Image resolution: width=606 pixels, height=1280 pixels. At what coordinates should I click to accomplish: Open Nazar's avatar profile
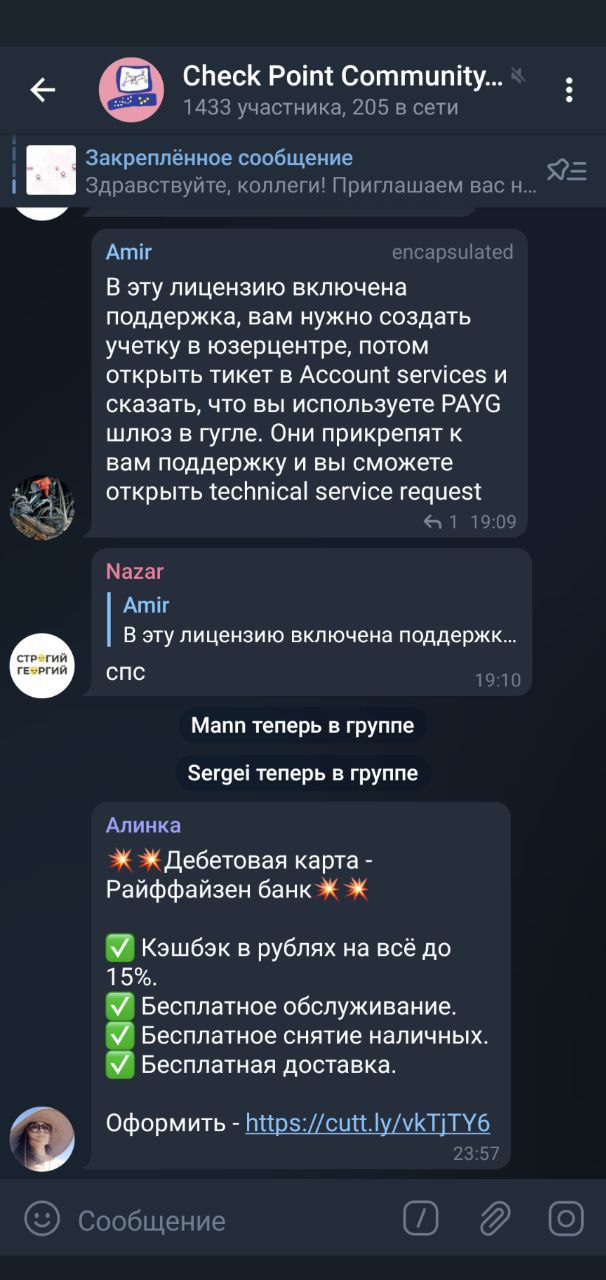pyautogui.click(x=42, y=665)
